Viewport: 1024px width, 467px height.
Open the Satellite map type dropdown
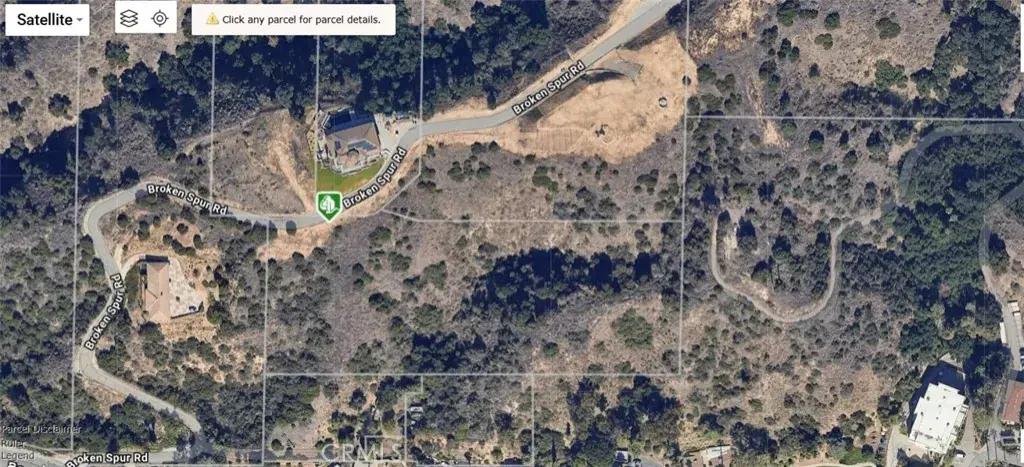pyautogui.click(x=47, y=19)
